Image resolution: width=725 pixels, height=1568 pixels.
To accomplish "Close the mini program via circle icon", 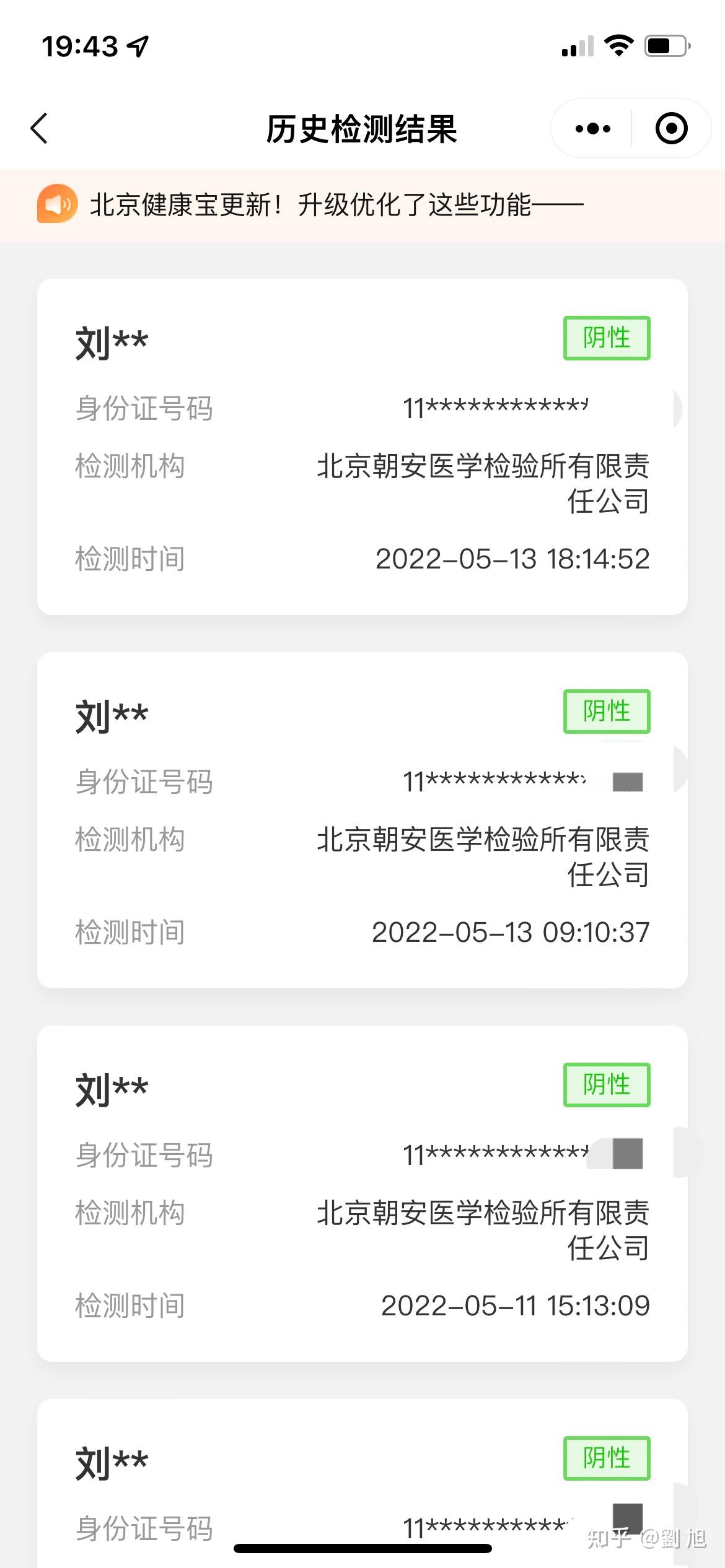I will pyautogui.click(x=671, y=129).
